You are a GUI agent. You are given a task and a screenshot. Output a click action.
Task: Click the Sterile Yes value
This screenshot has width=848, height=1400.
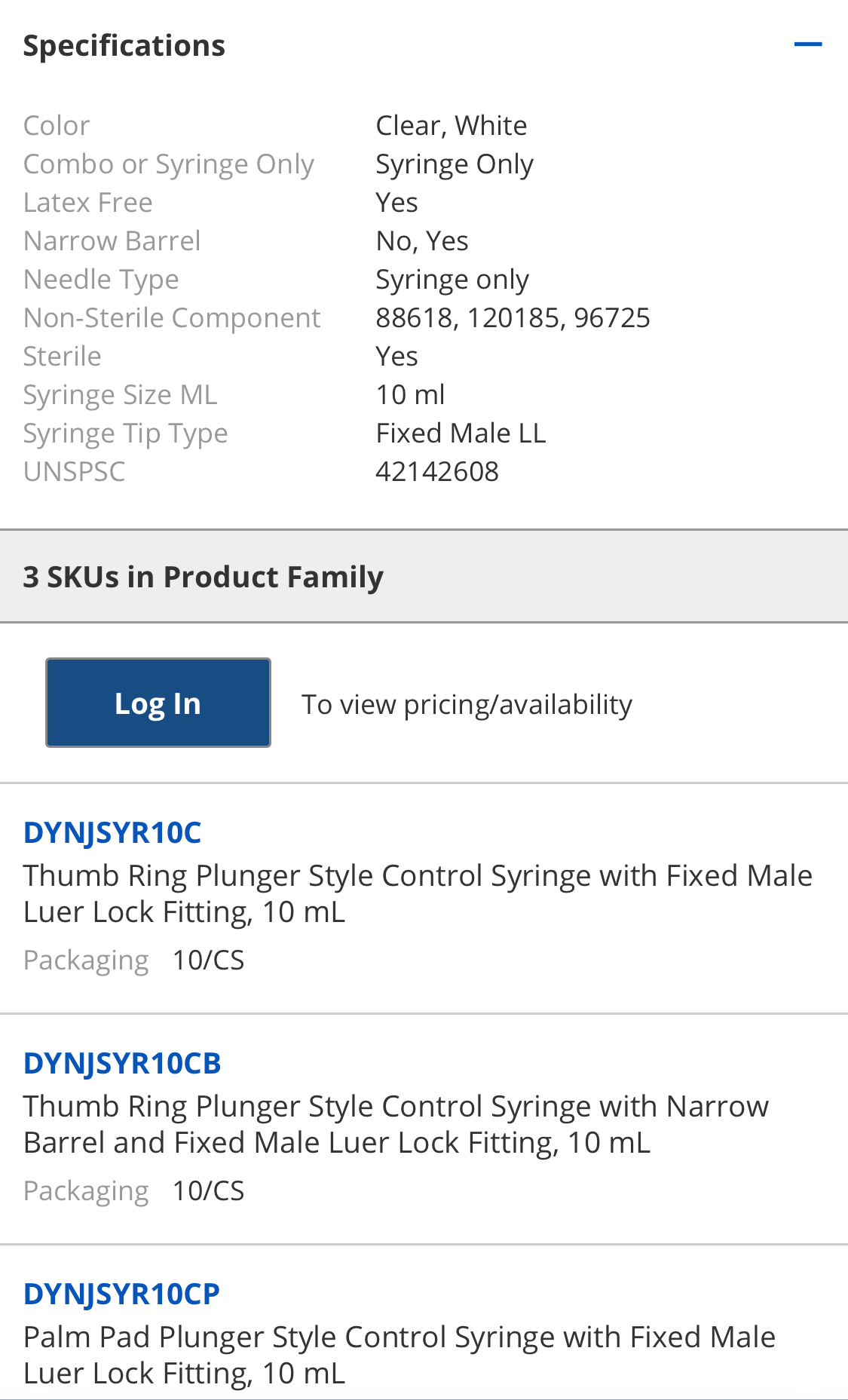click(x=396, y=355)
